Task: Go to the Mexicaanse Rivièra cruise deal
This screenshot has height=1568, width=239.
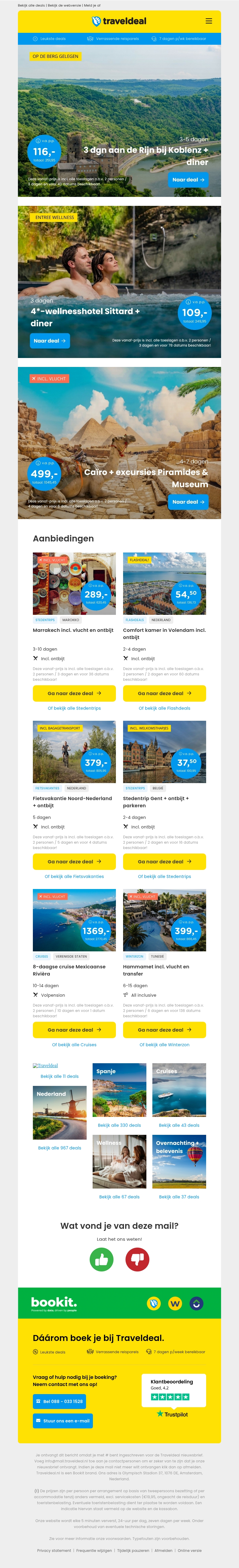Action: 74,1030
